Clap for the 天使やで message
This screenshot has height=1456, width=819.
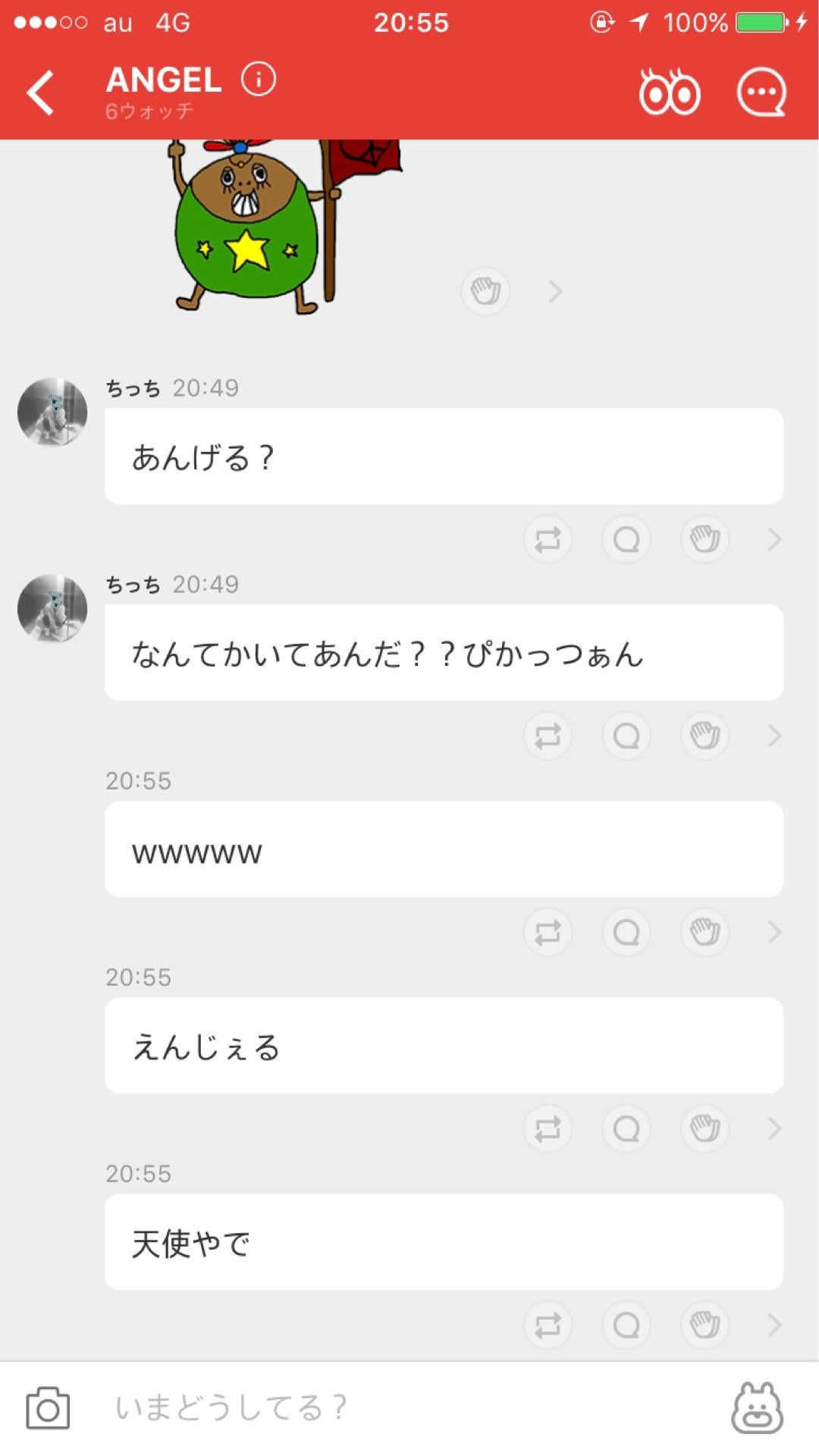click(x=704, y=1325)
